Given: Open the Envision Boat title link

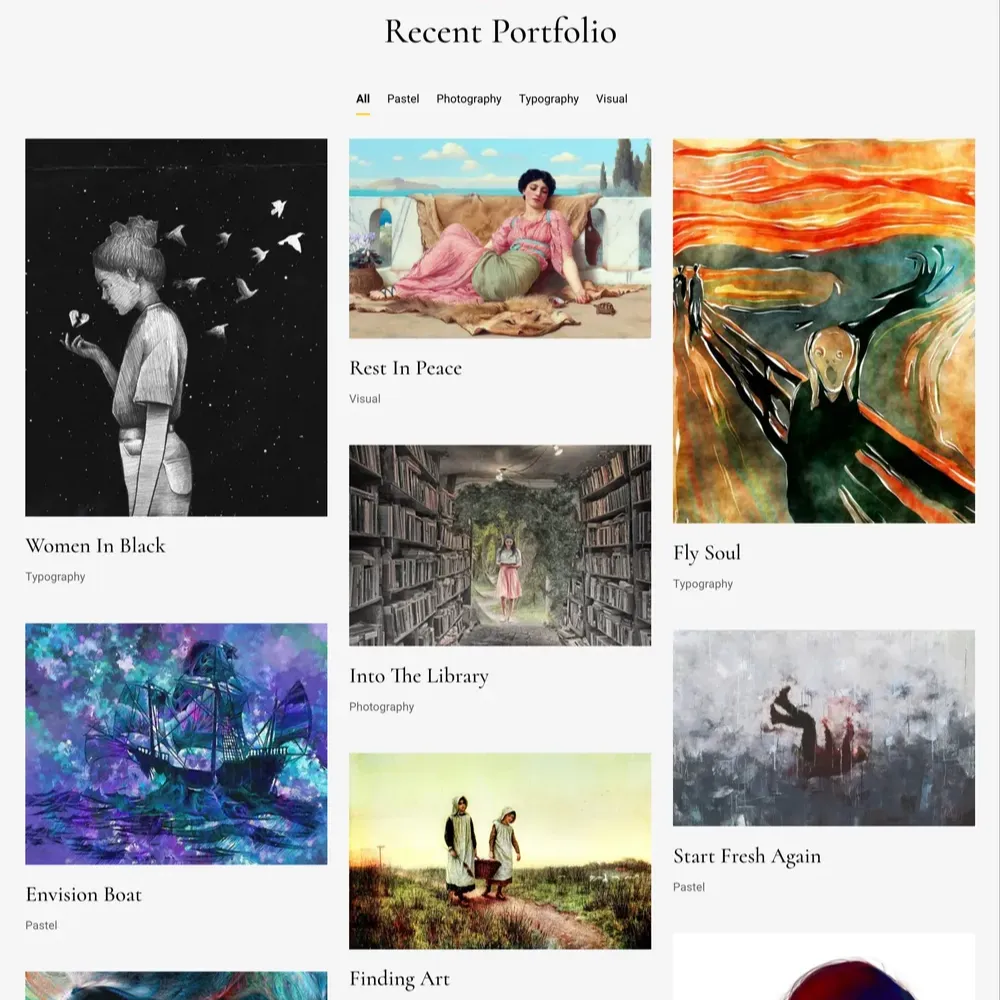Looking at the screenshot, I should pyautogui.click(x=84, y=895).
